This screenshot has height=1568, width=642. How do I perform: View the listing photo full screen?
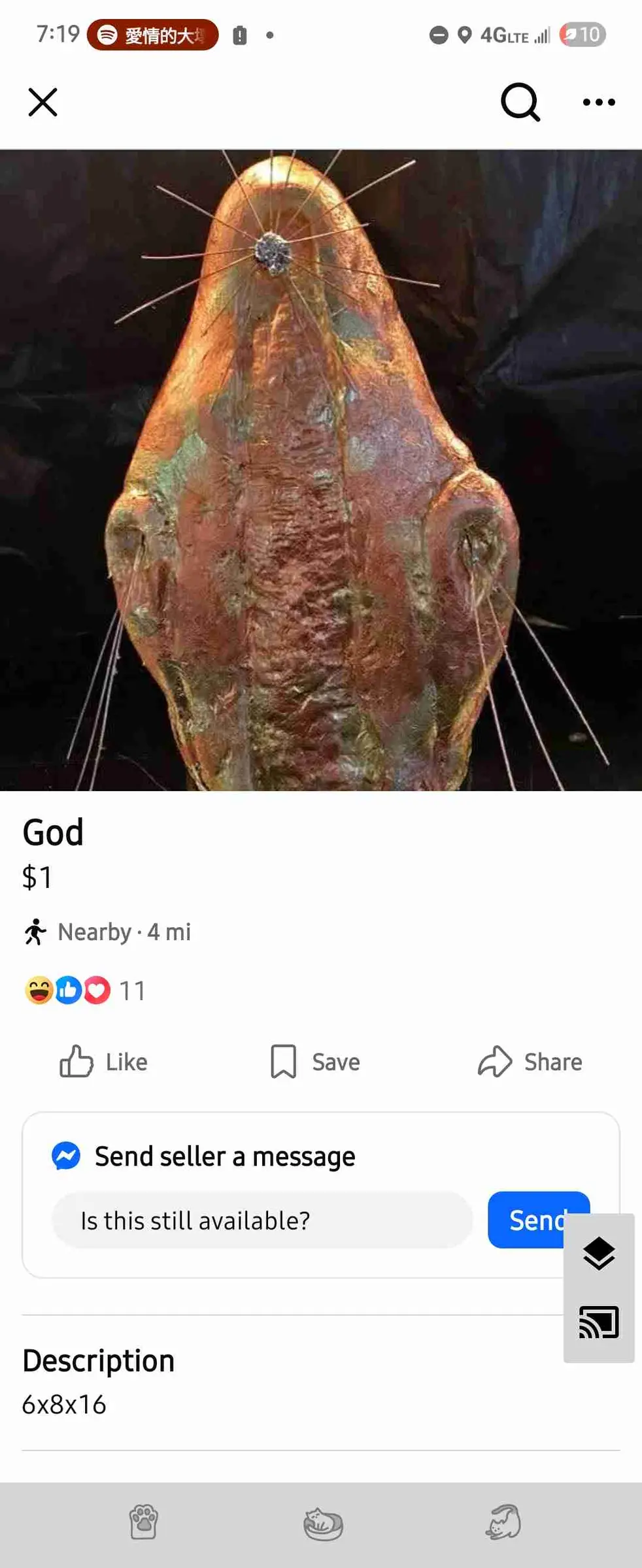coord(320,470)
